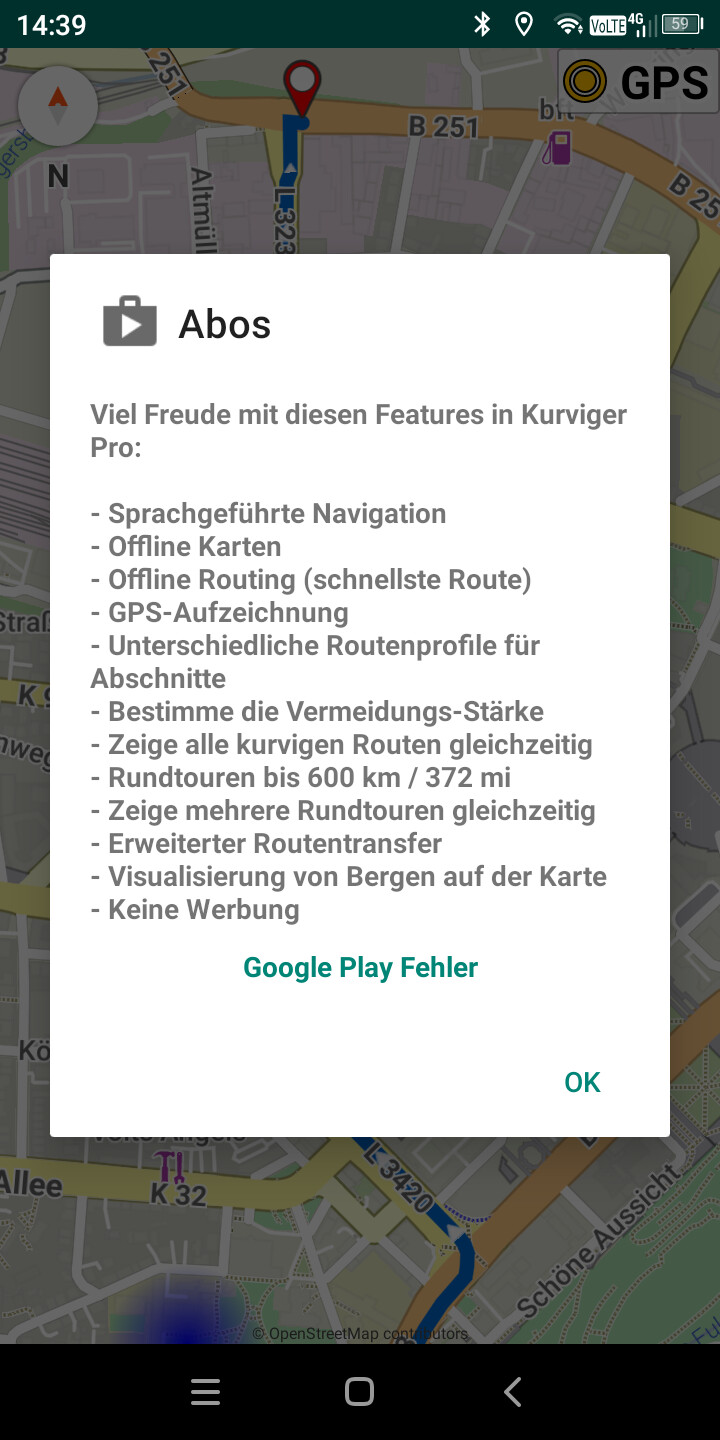
Task: Tap the Google Play Fehler link
Action: (x=361, y=967)
